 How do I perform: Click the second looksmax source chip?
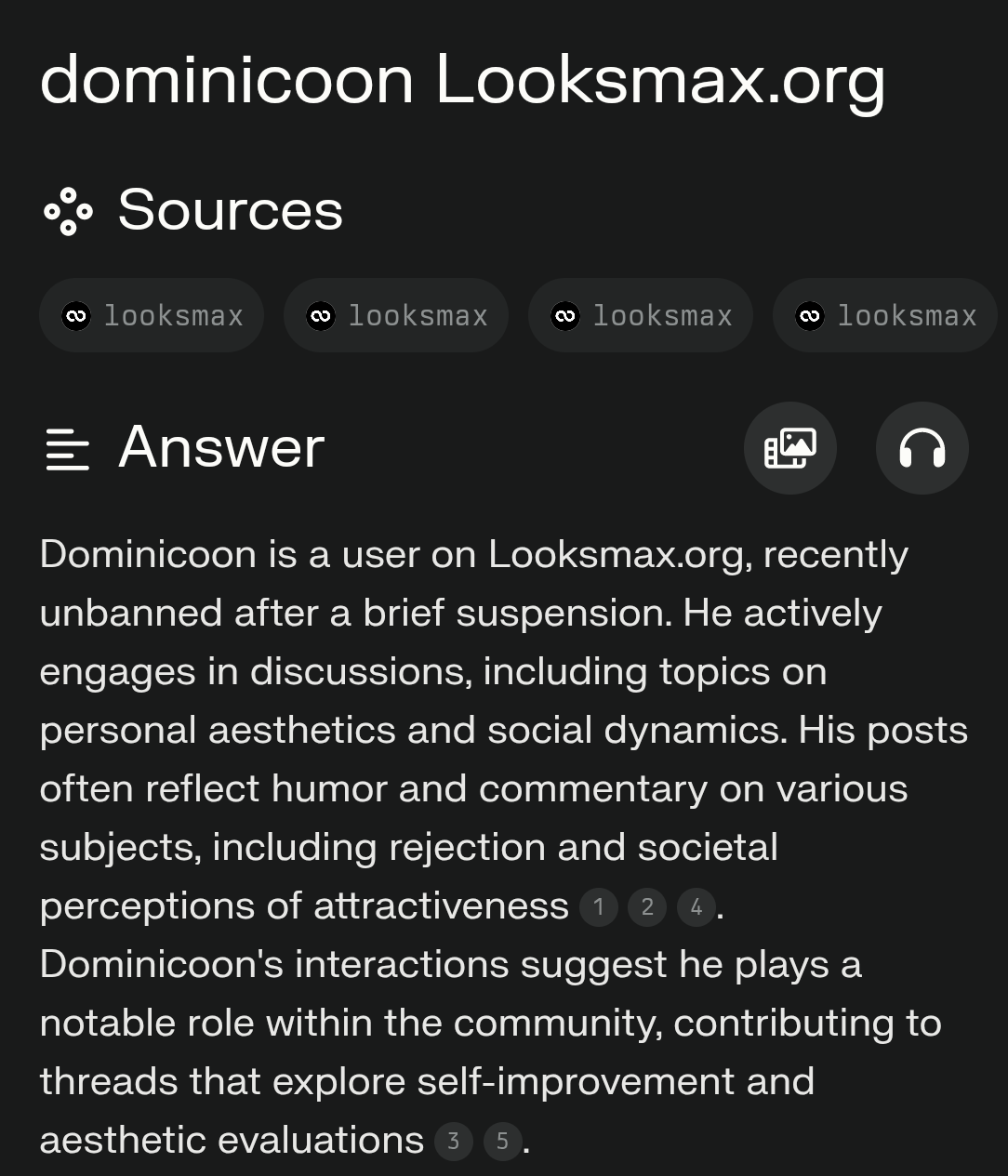[395, 315]
